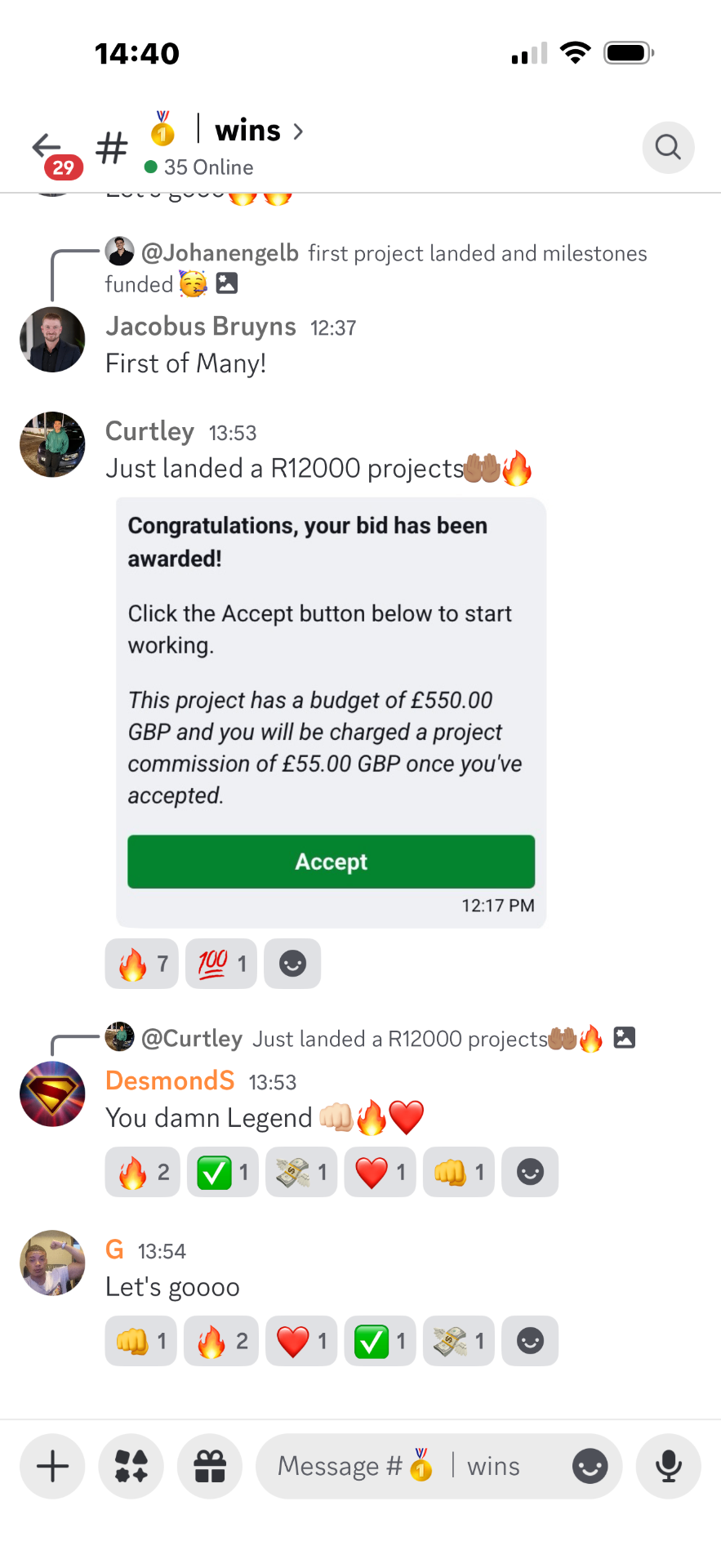The image size is (721, 1568).
Task: Open the emoji picker in message bar
Action: [590, 1466]
